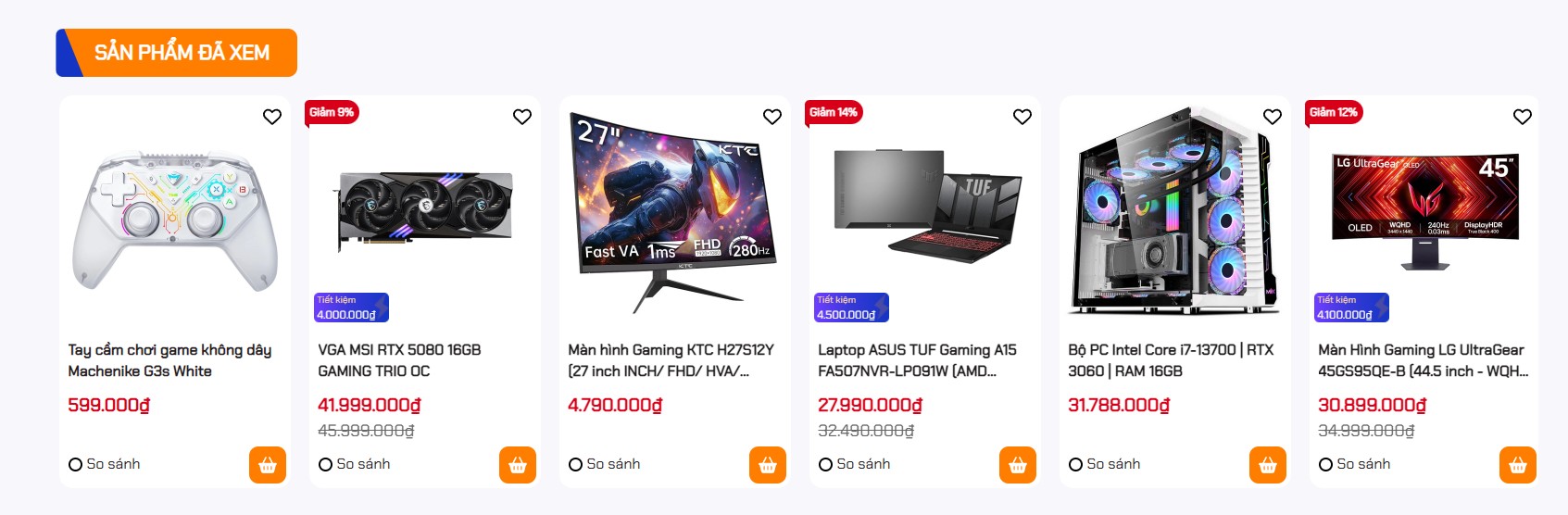Add Machenike G3s White controller to wishlist
Image resolution: width=1568 pixels, height=515 pixels.
click(271, 117)
